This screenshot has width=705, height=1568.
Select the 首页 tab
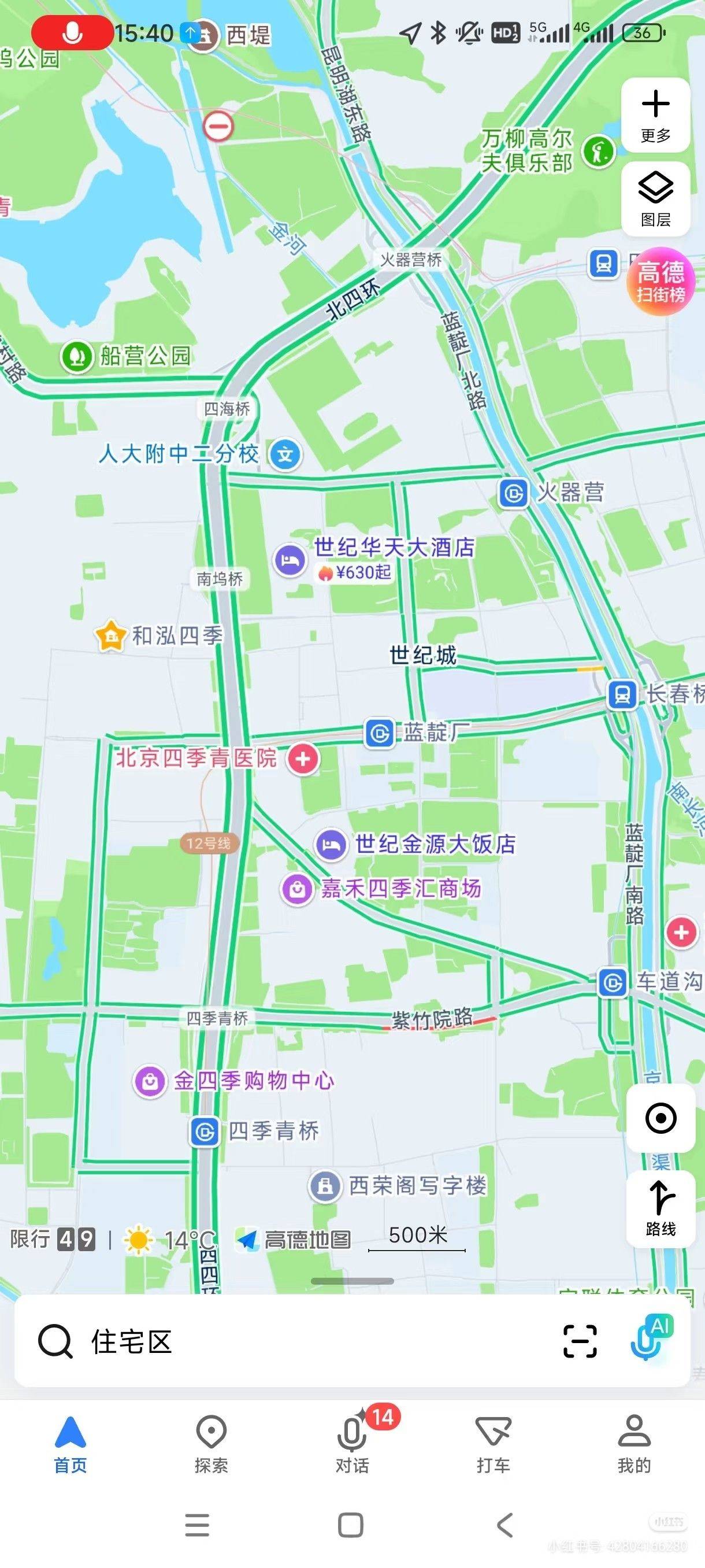[x=70, y=1443]
